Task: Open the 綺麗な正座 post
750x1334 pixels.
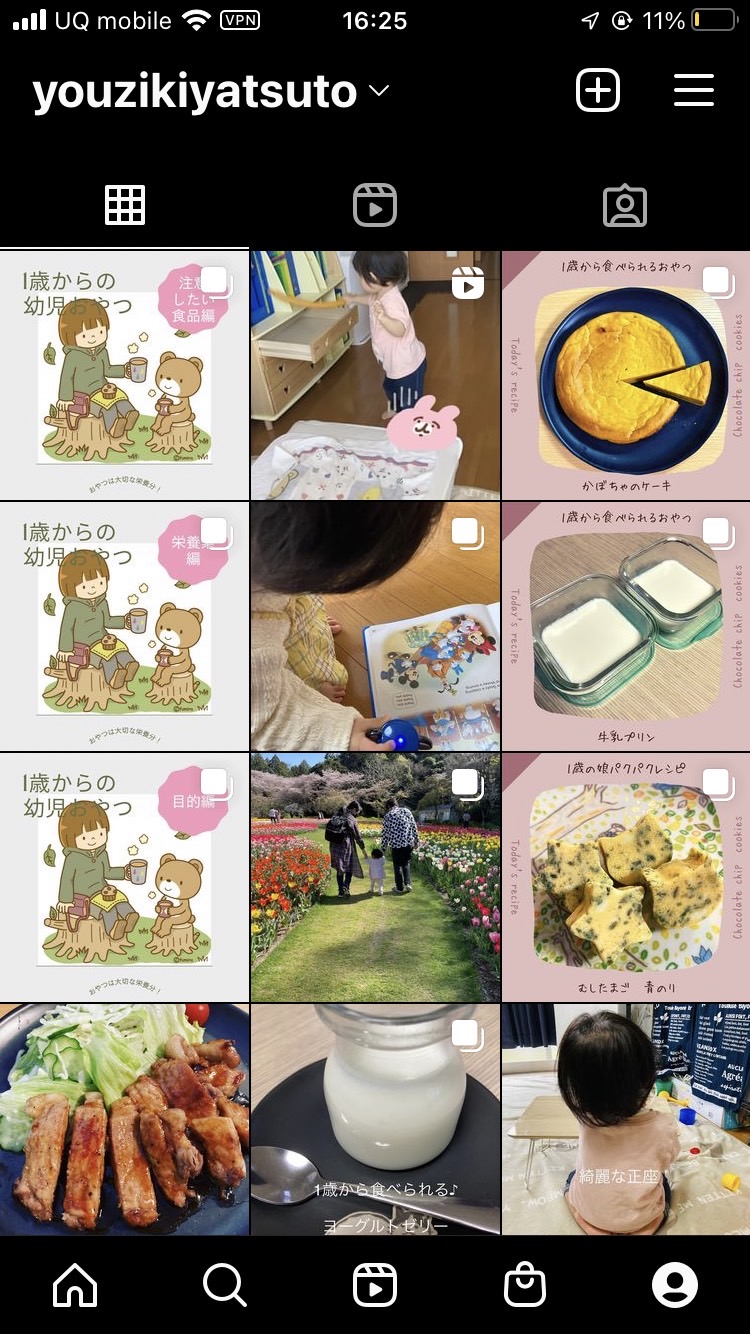Action: [x=626, y=1120]
